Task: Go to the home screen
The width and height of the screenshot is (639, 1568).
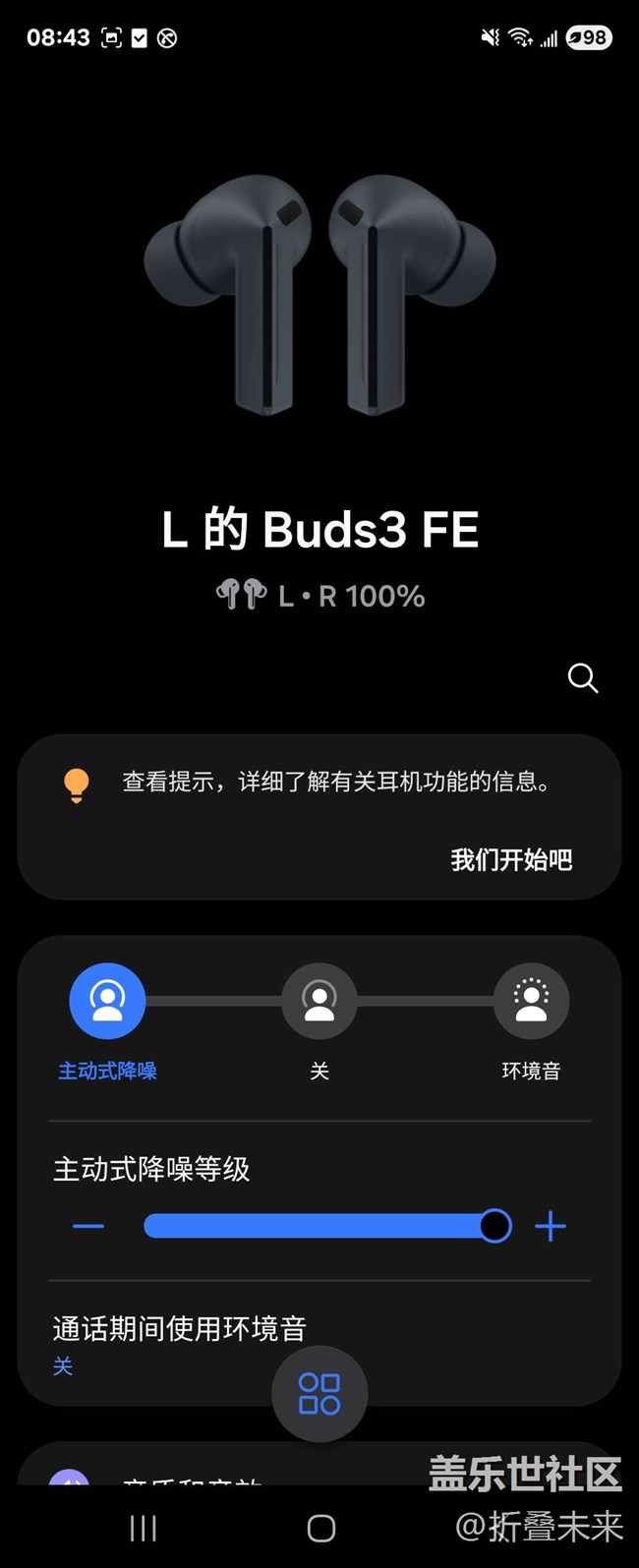Action: [x=320, y=1528]
